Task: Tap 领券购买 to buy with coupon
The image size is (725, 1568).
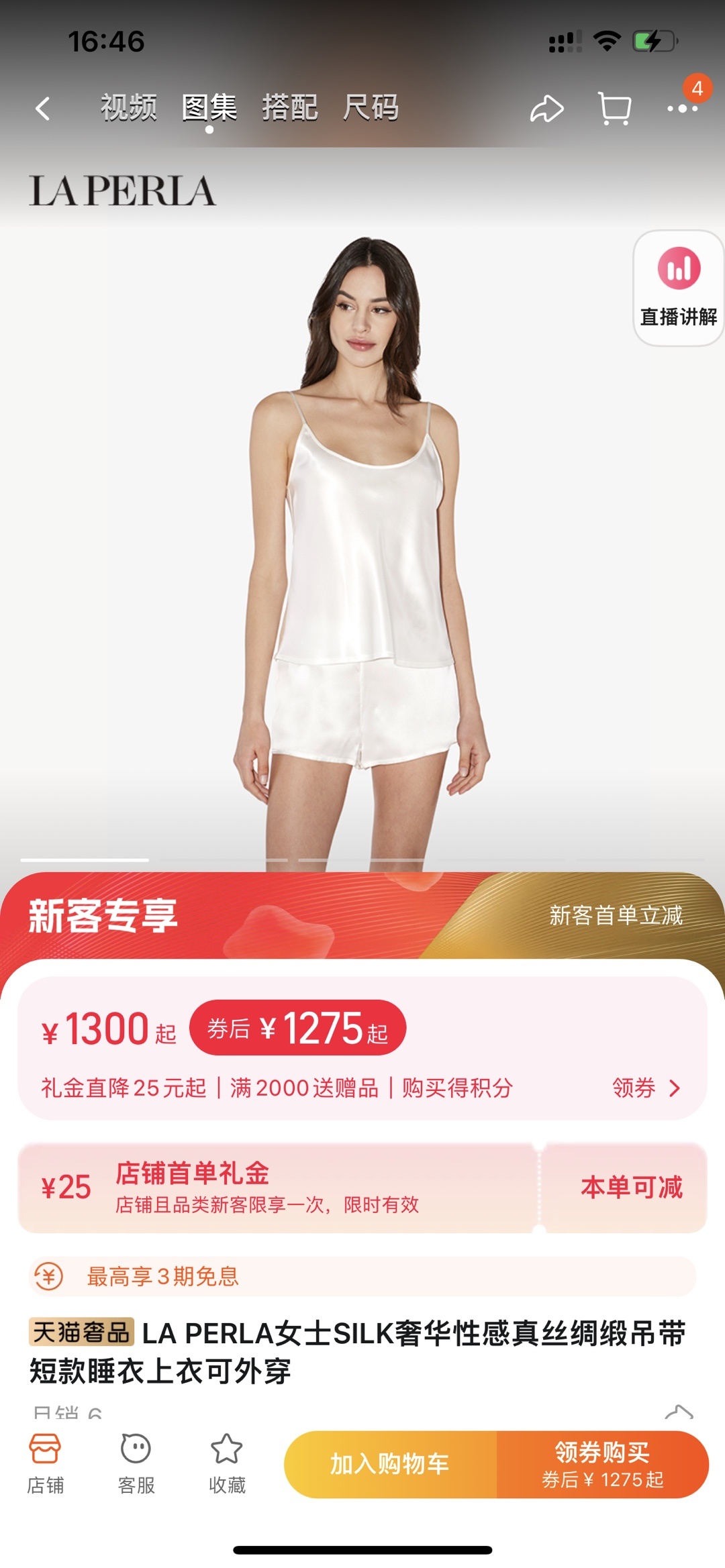Action: point(602,1464)
